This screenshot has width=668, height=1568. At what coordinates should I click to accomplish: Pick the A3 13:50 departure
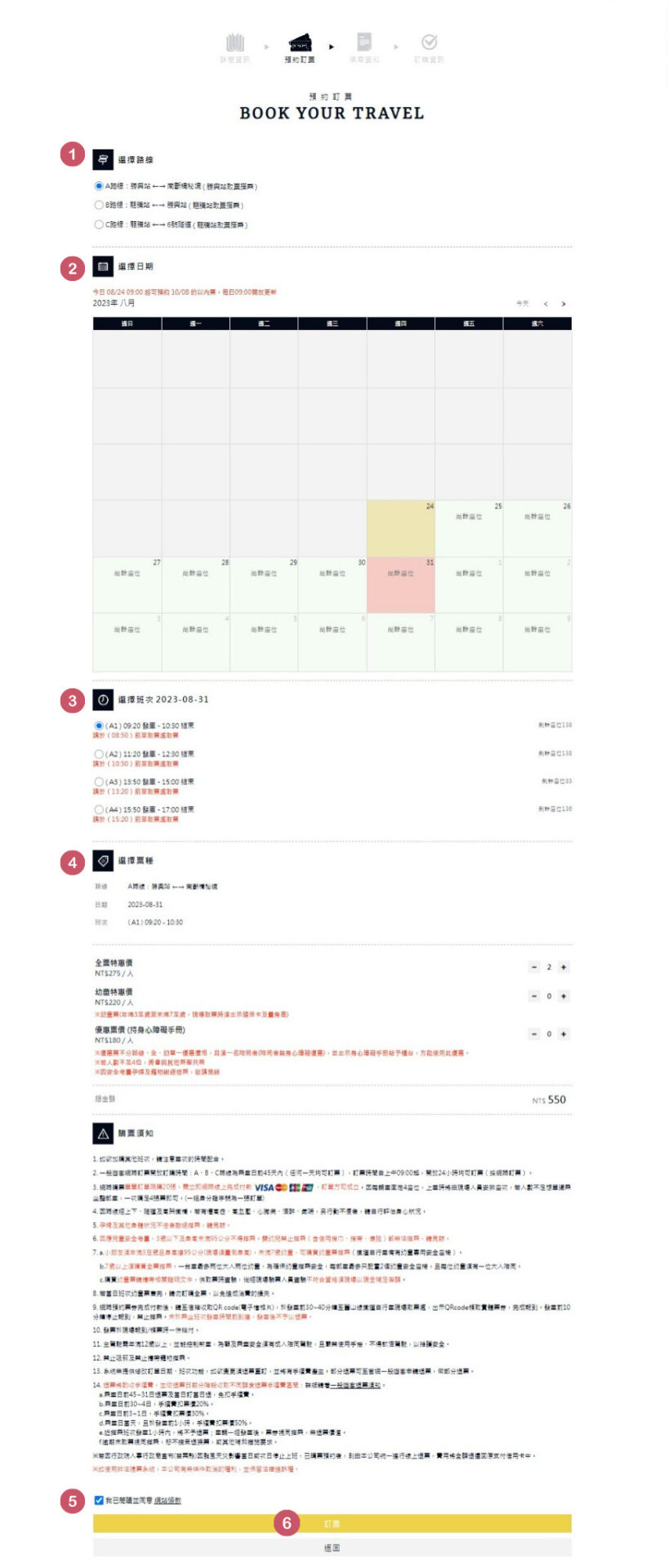click(x=99, y=782)
